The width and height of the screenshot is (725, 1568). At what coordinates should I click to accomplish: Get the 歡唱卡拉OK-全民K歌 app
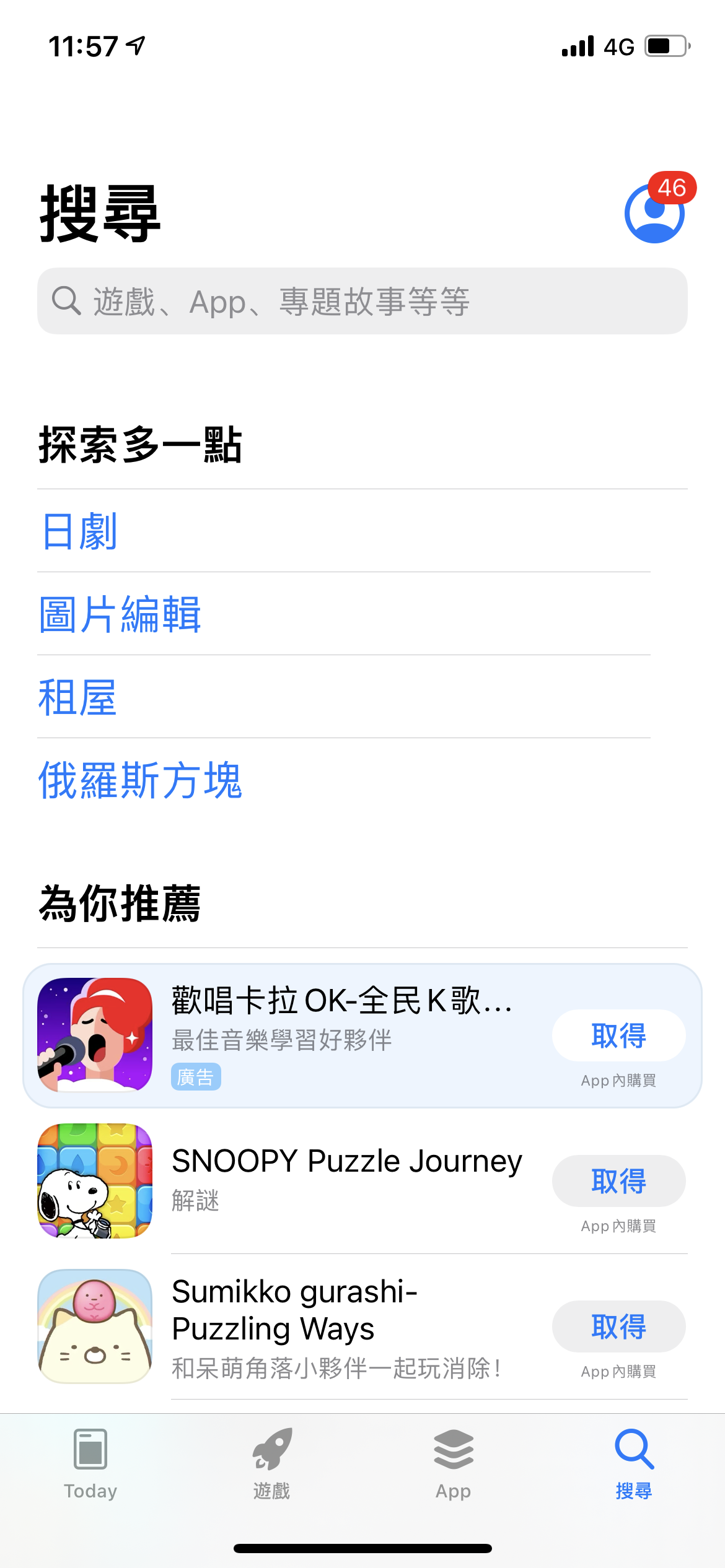[618, 1035]
